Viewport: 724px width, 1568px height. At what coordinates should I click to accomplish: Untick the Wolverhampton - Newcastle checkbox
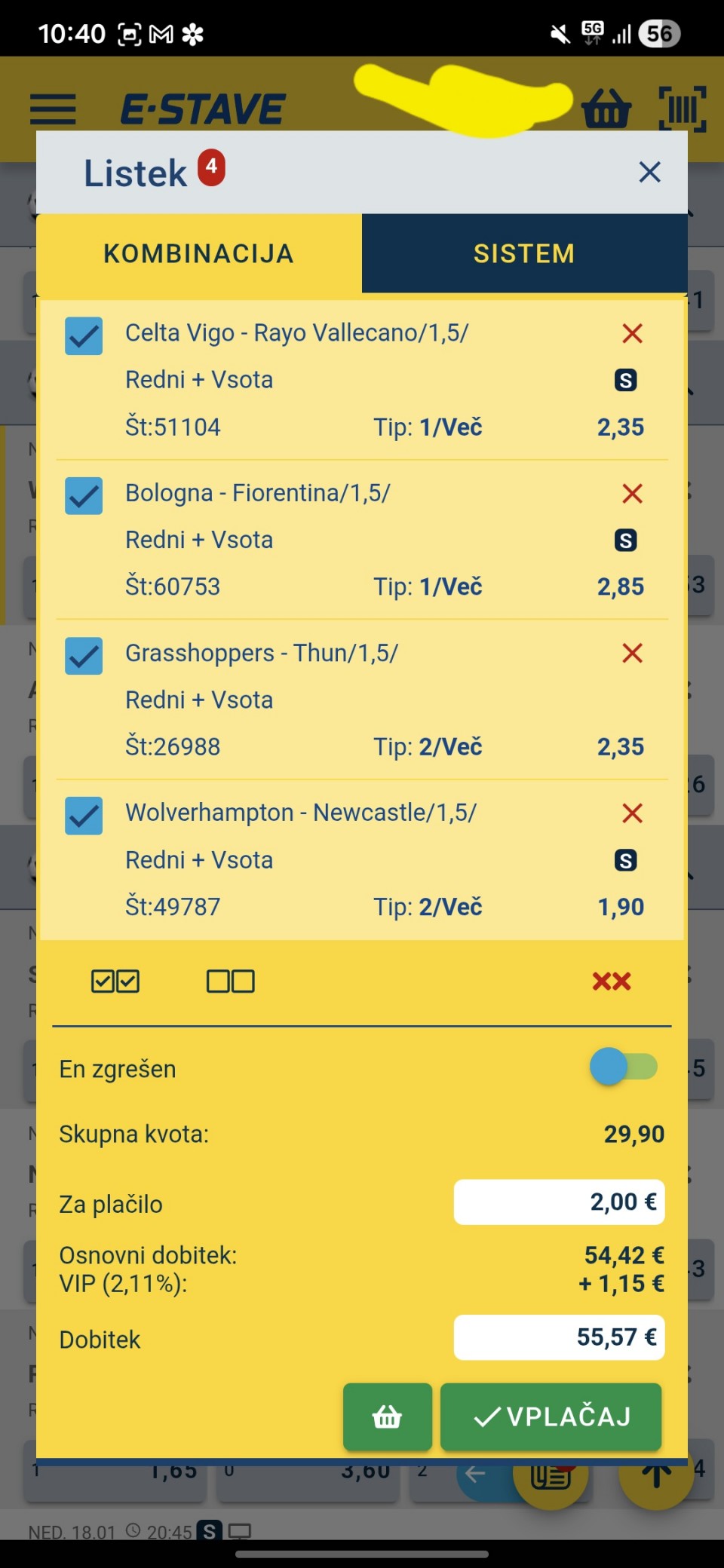point(84,816)
